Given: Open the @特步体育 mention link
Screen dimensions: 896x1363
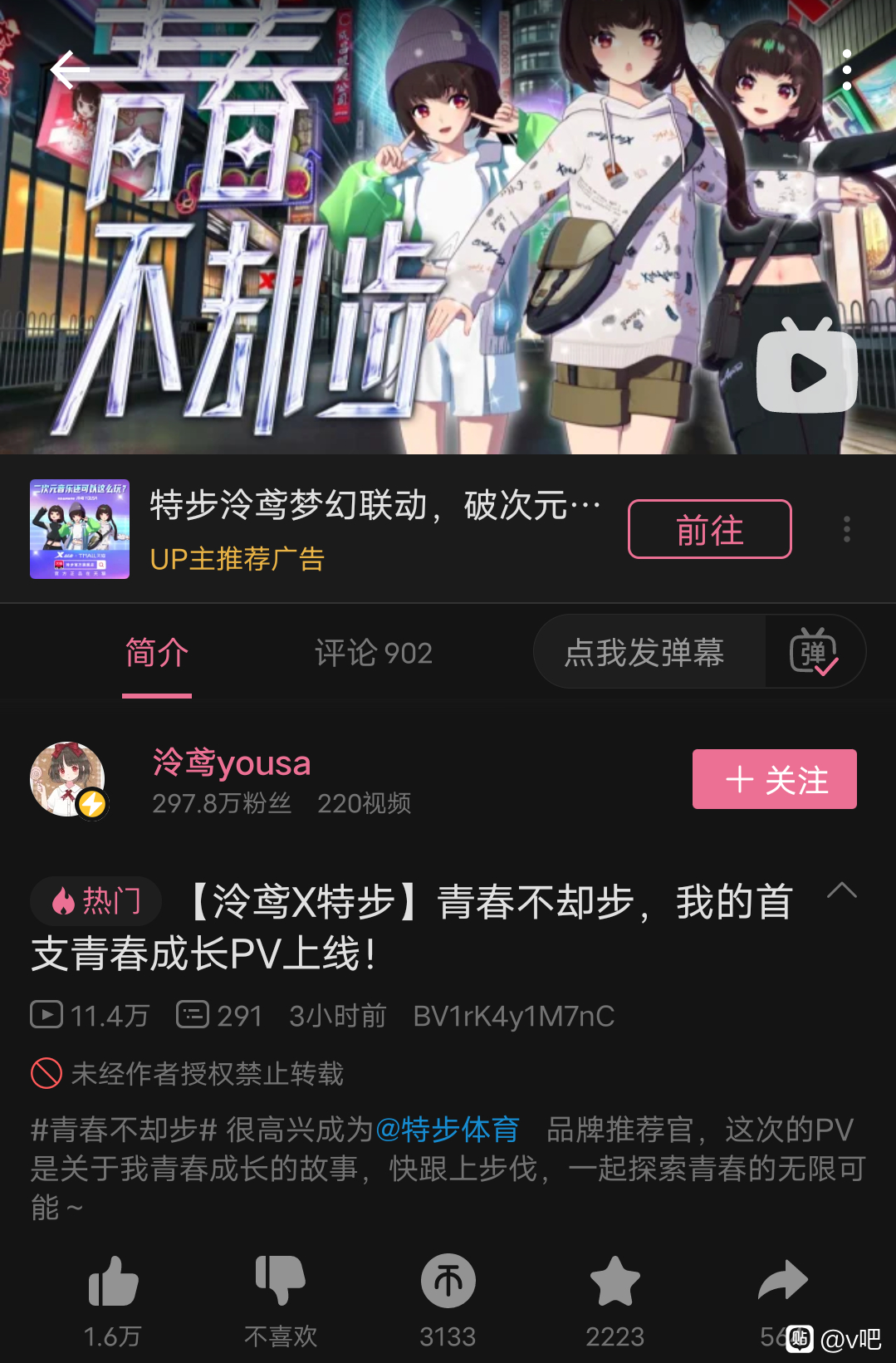Looking at the screenshot, I should click(x=448, y=1130).
